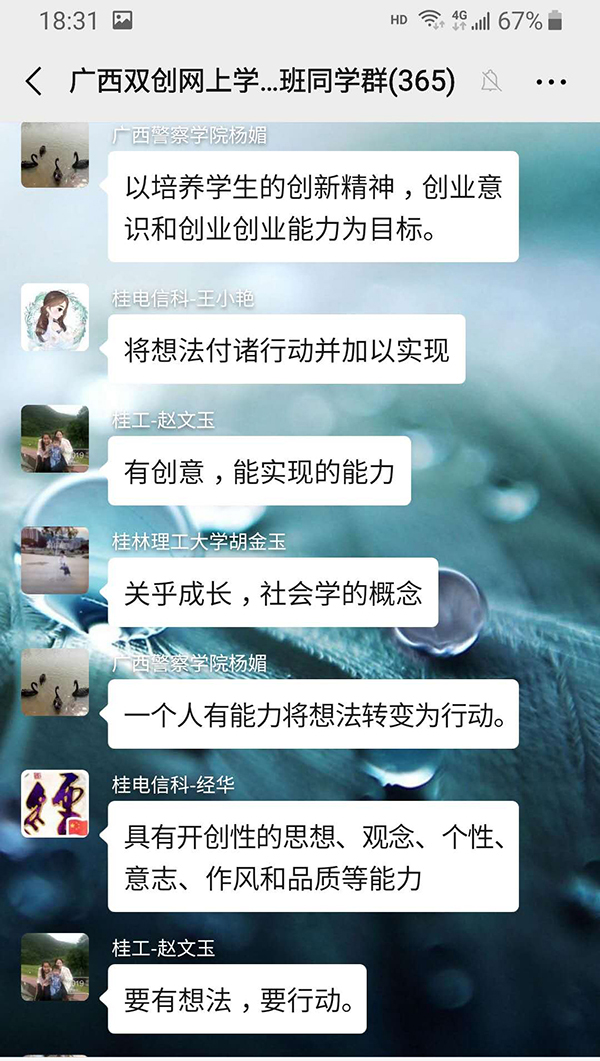Tap avatar beside message 要有想法，要行动

[x=55, y=966]
